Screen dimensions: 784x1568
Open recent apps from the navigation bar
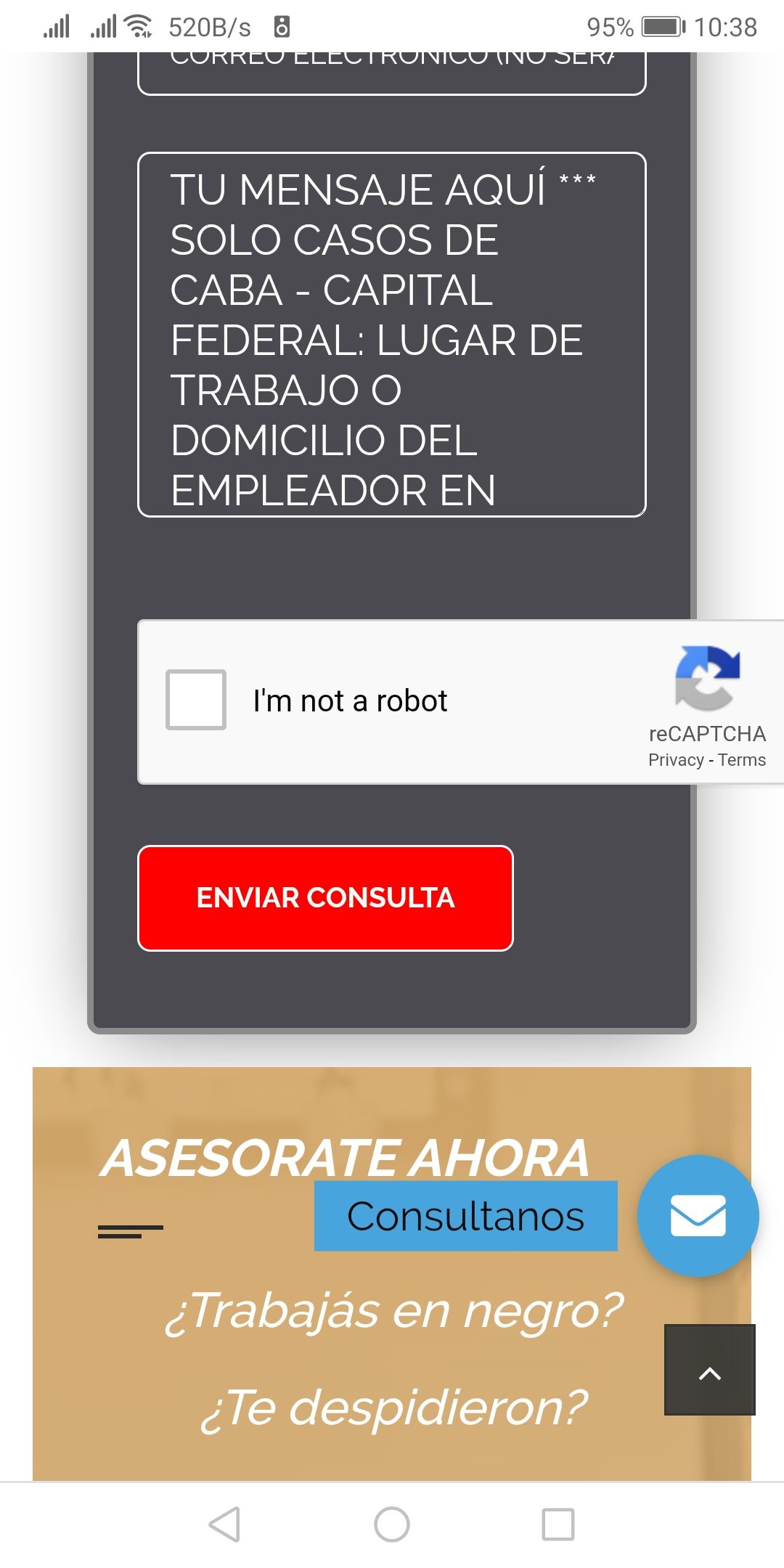pyautogui.click(x=558, y=1524)
